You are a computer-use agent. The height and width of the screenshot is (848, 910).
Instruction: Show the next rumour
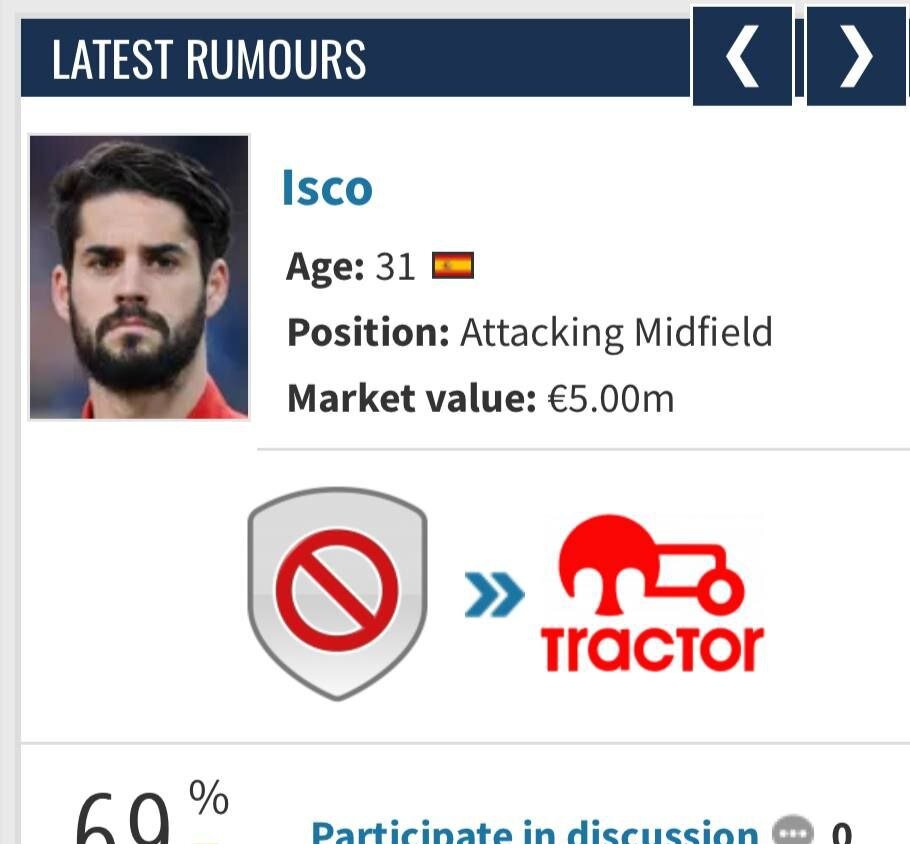coord(856,57)
